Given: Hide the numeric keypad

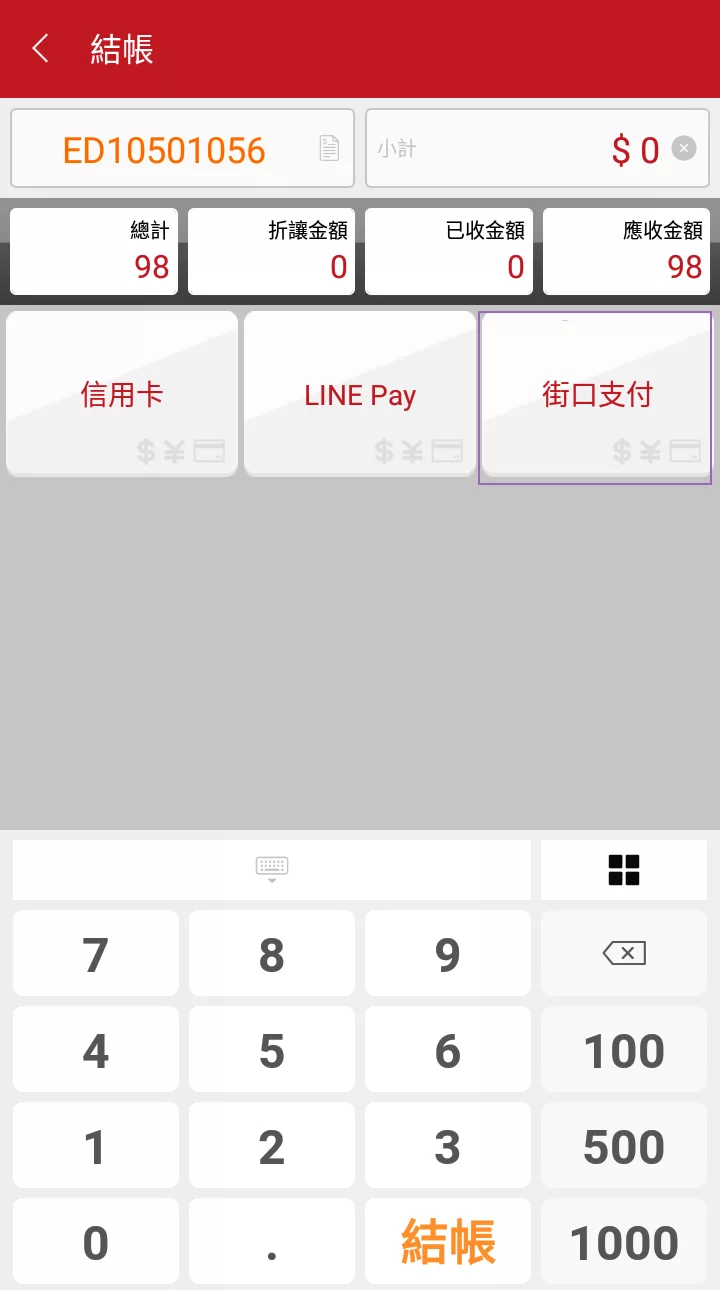Looking at the screenshot, I should 272,869.
